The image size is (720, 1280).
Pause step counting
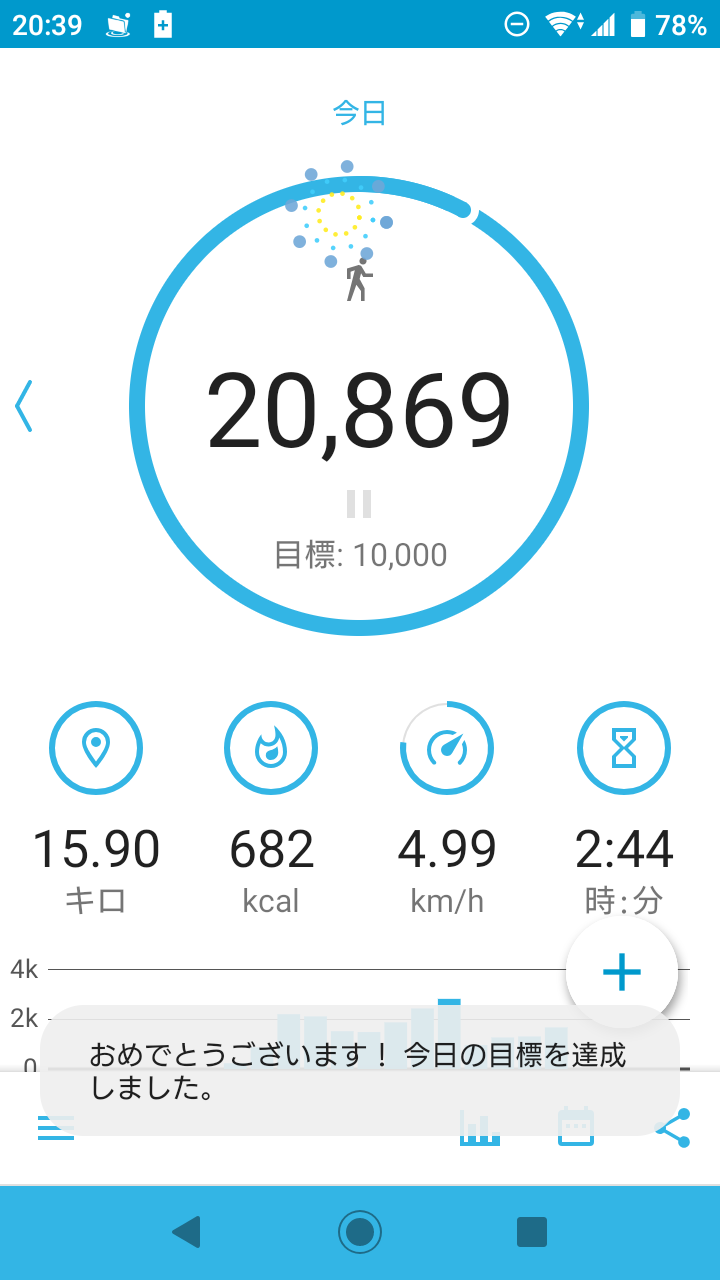pos(359,504)
